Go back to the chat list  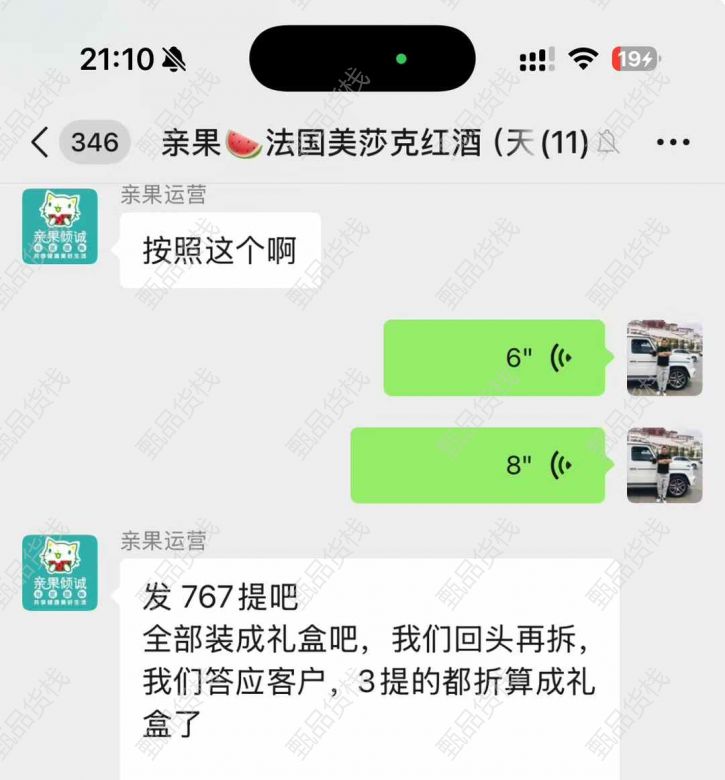(x=40, y=143)
